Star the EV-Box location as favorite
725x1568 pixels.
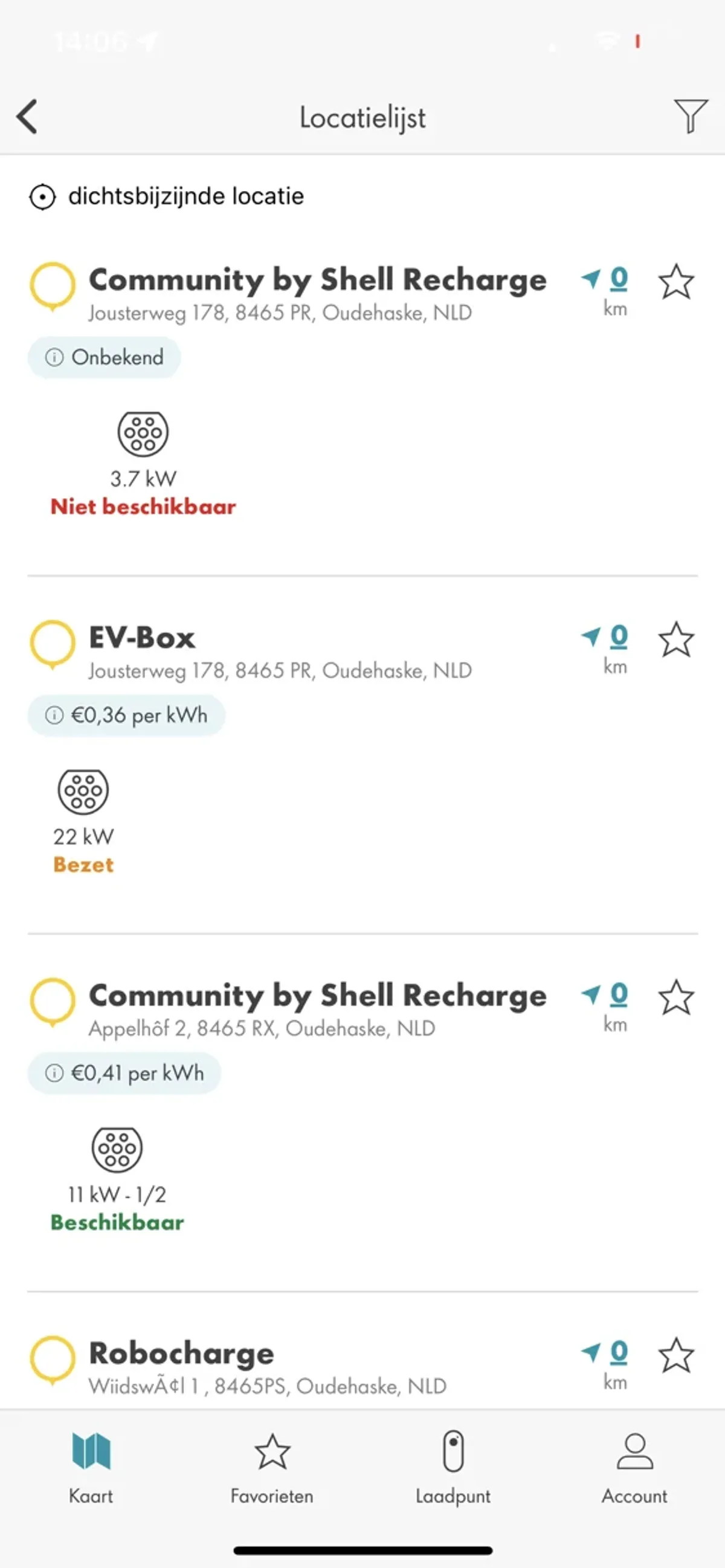coord(675,640)
